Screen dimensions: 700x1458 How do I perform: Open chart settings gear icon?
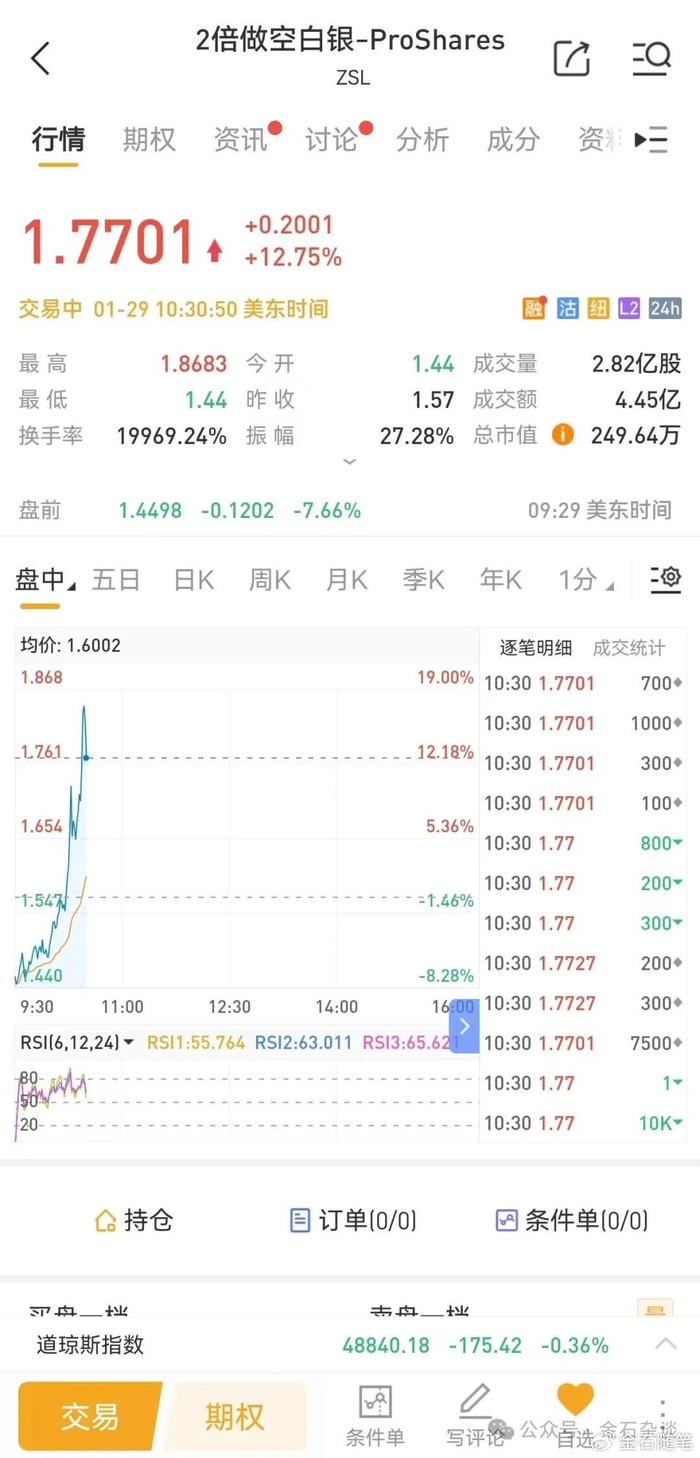pos(666,578)
